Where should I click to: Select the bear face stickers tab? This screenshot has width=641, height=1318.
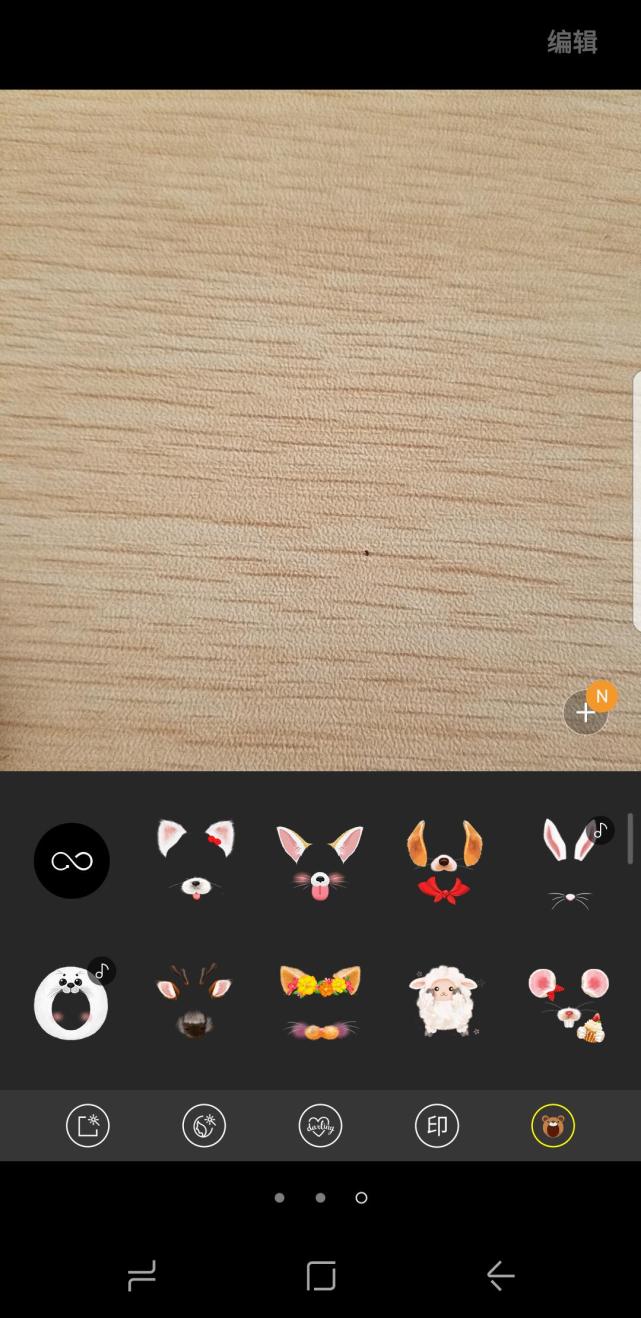point(552,1126)
